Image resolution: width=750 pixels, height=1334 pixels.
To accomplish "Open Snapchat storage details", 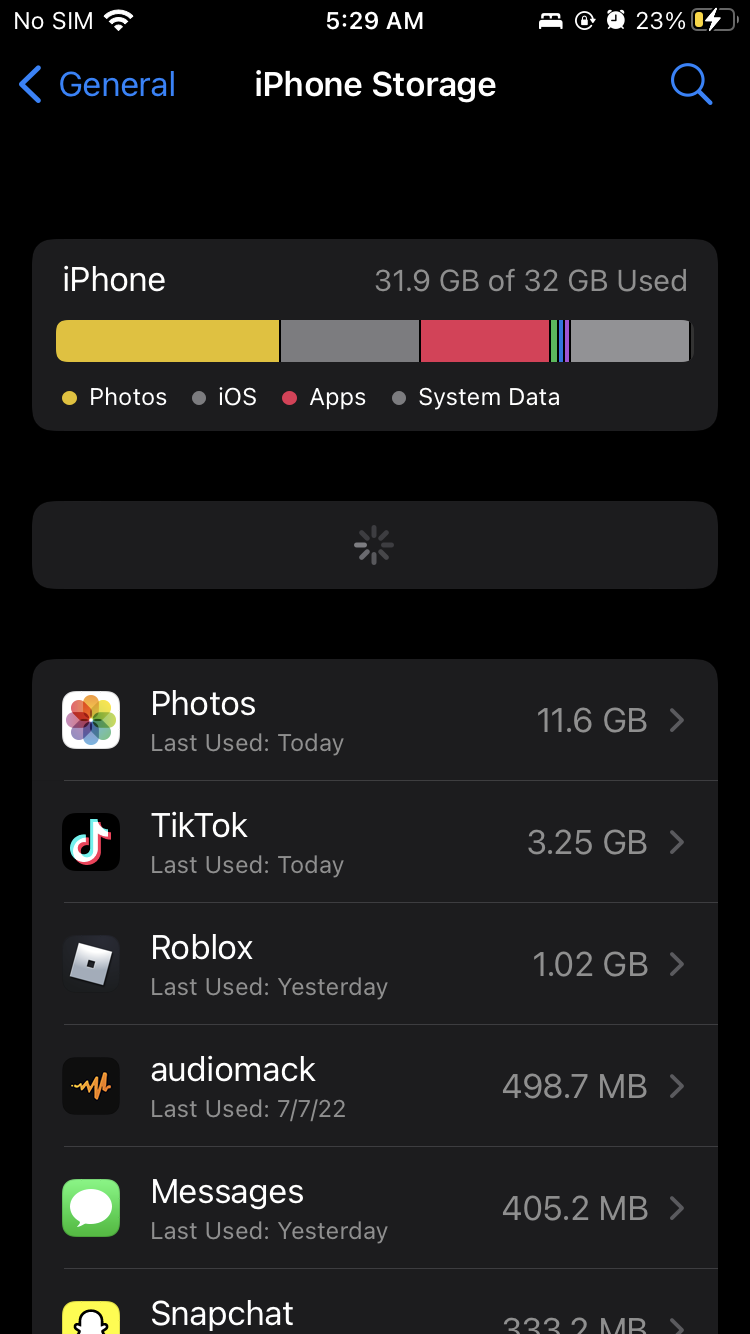I will point(375,1314).
